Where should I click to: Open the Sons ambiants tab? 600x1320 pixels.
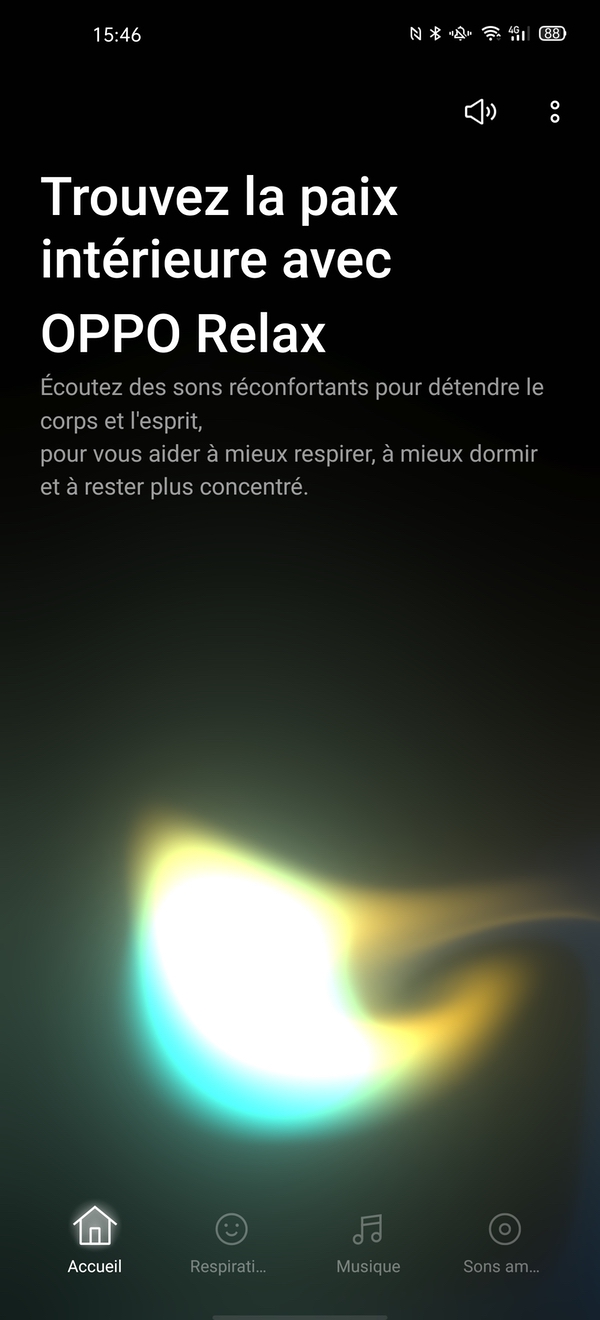point(503,1240)
